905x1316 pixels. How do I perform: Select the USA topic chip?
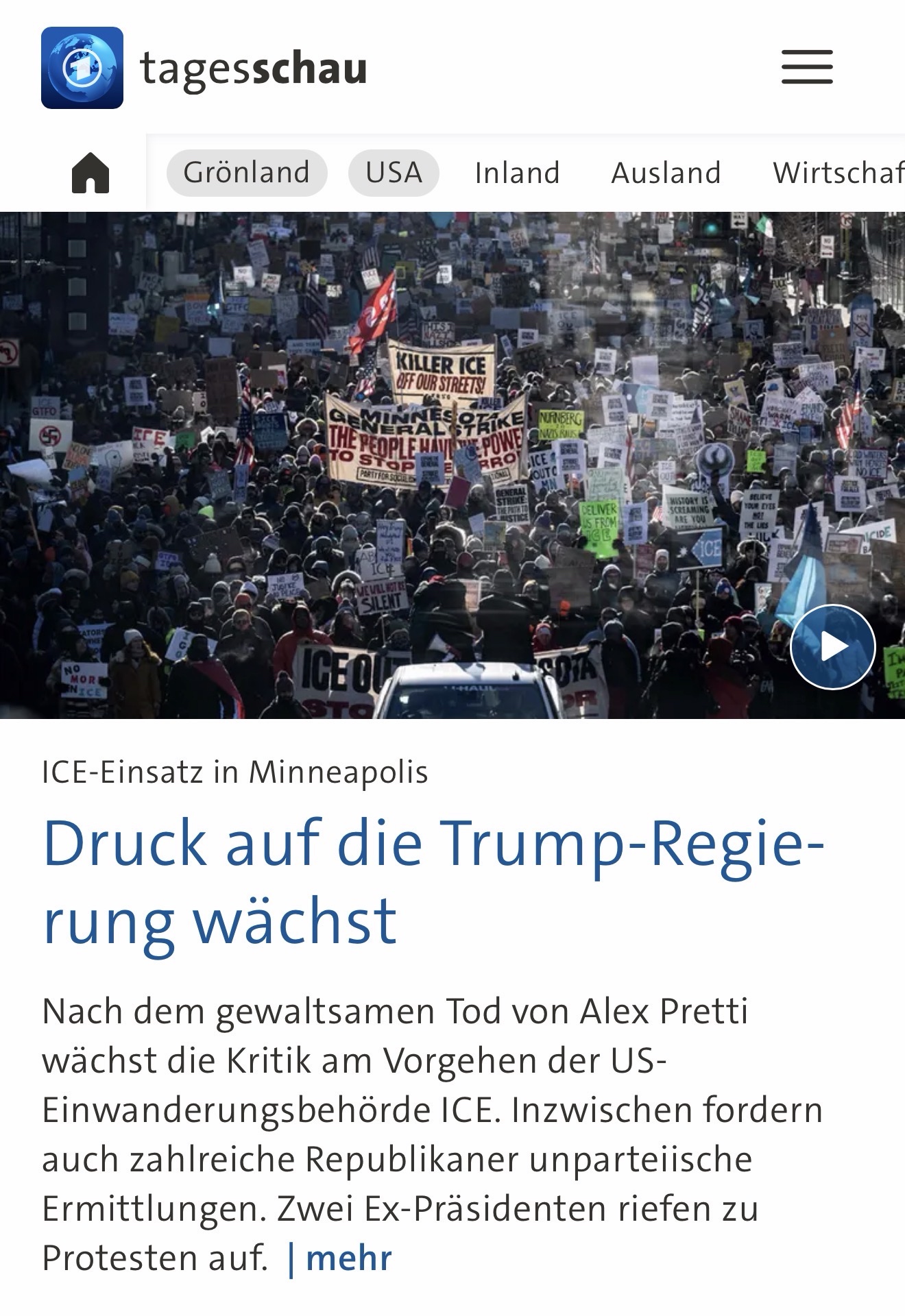pyautogui.click(x=394, y=173)
